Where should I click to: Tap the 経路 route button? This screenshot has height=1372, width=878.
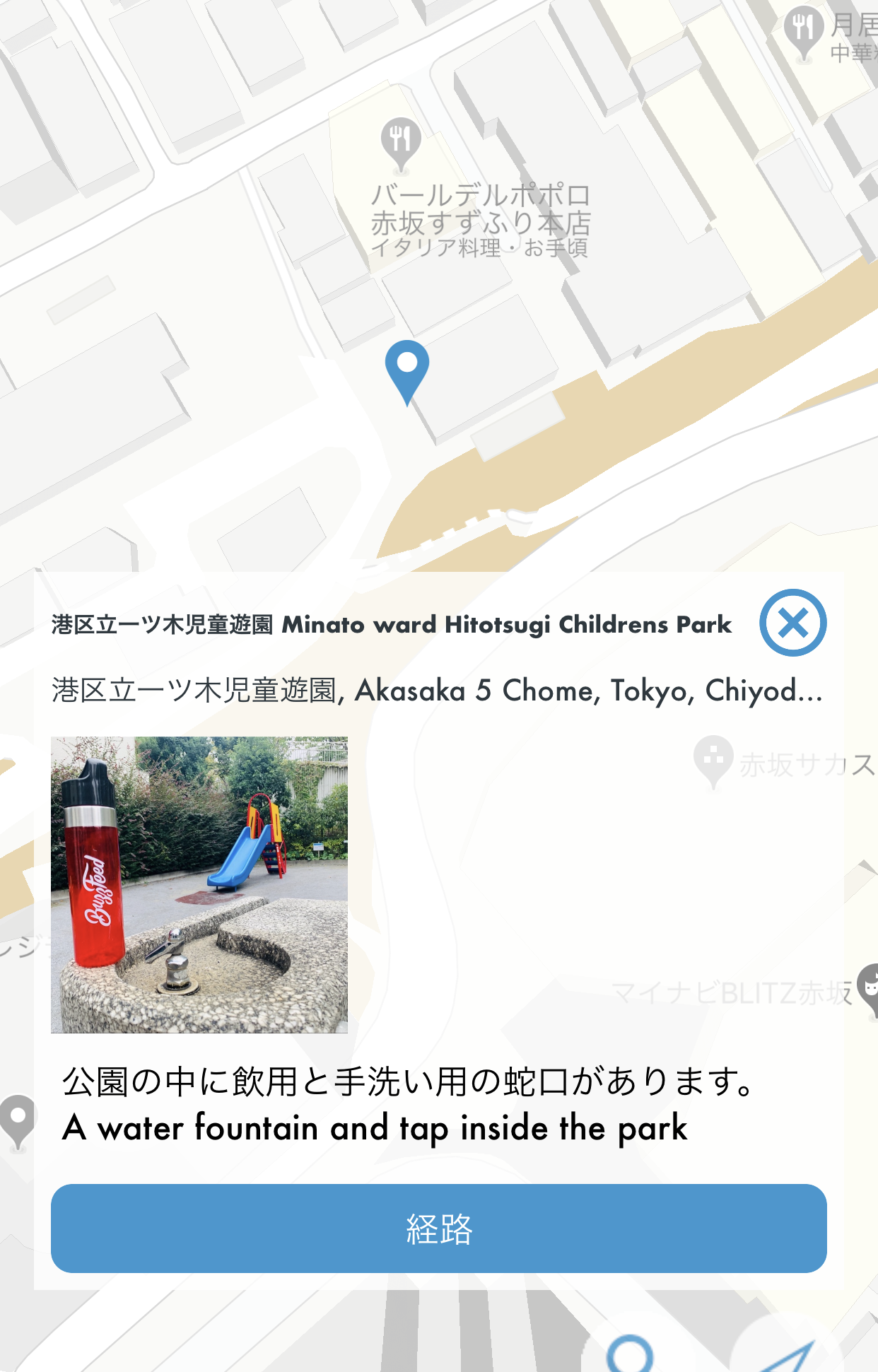(x=438, y=1228)
